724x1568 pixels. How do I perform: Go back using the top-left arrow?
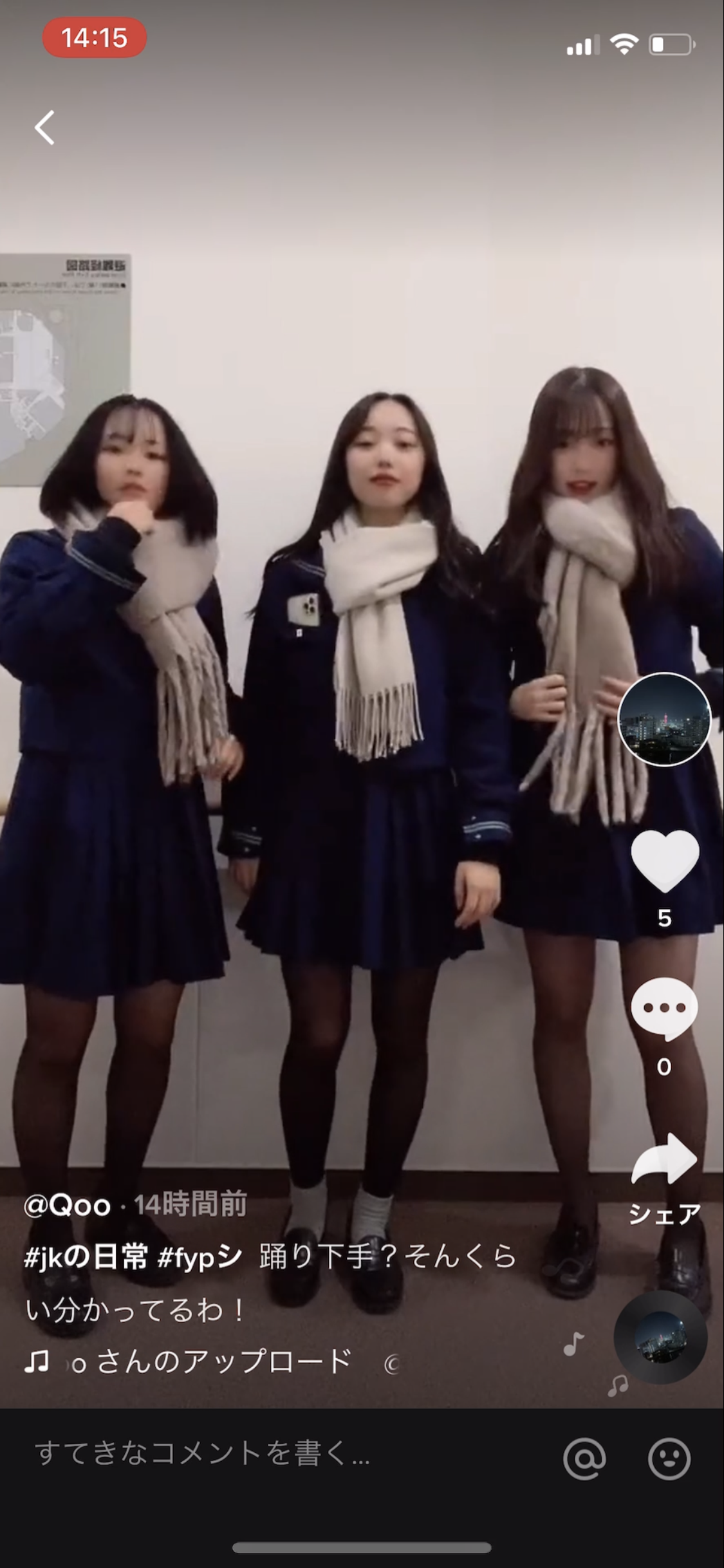pyautogui.click(x=44, y=127)
